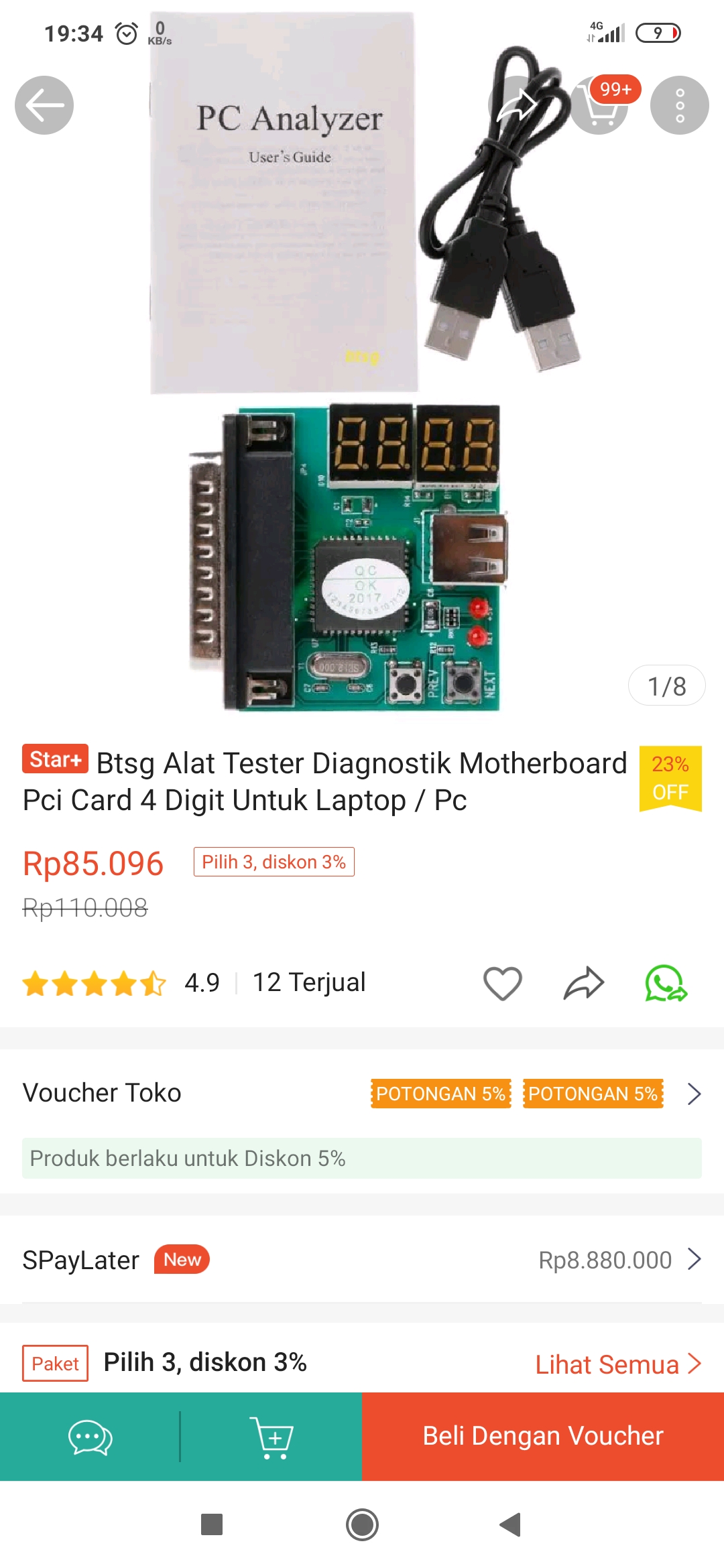Image resolution: width=724 pixels, height=1568 pixels.
Task: Select the Pilih 3, diskon 3% tag
Action: coord(274,862)
